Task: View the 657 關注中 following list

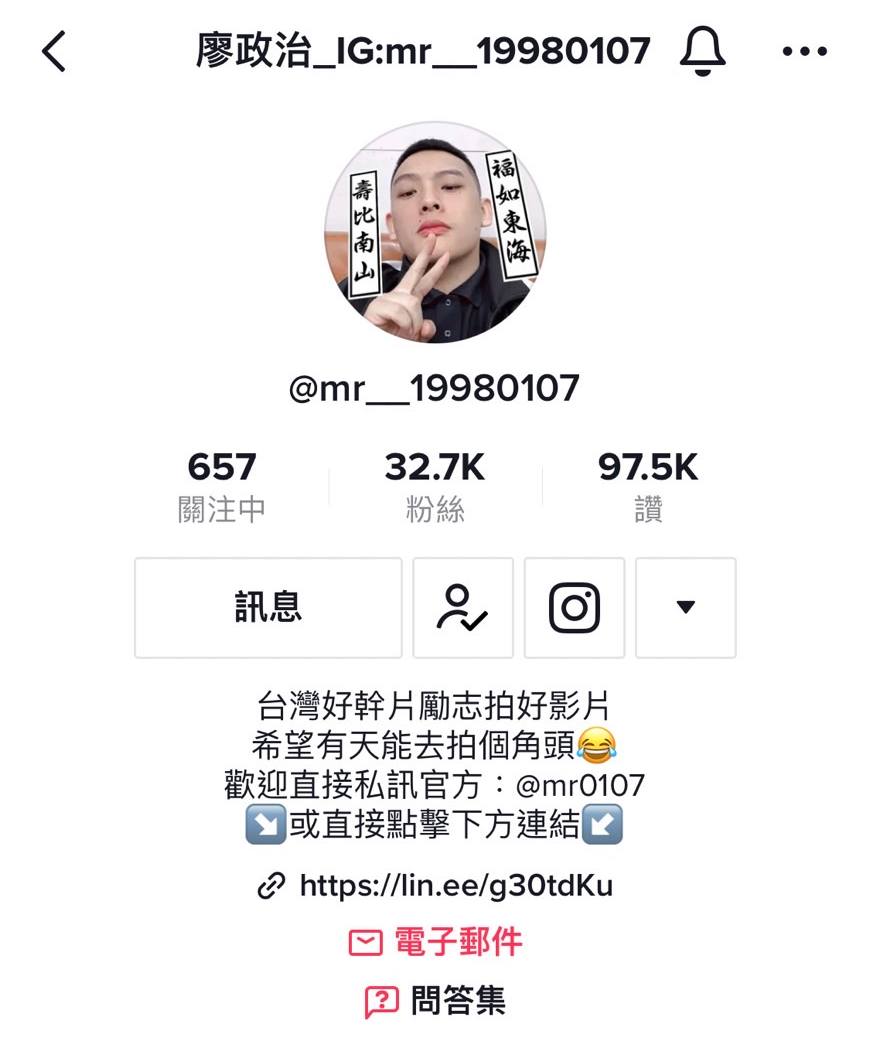Action: (x=221, y=486)
